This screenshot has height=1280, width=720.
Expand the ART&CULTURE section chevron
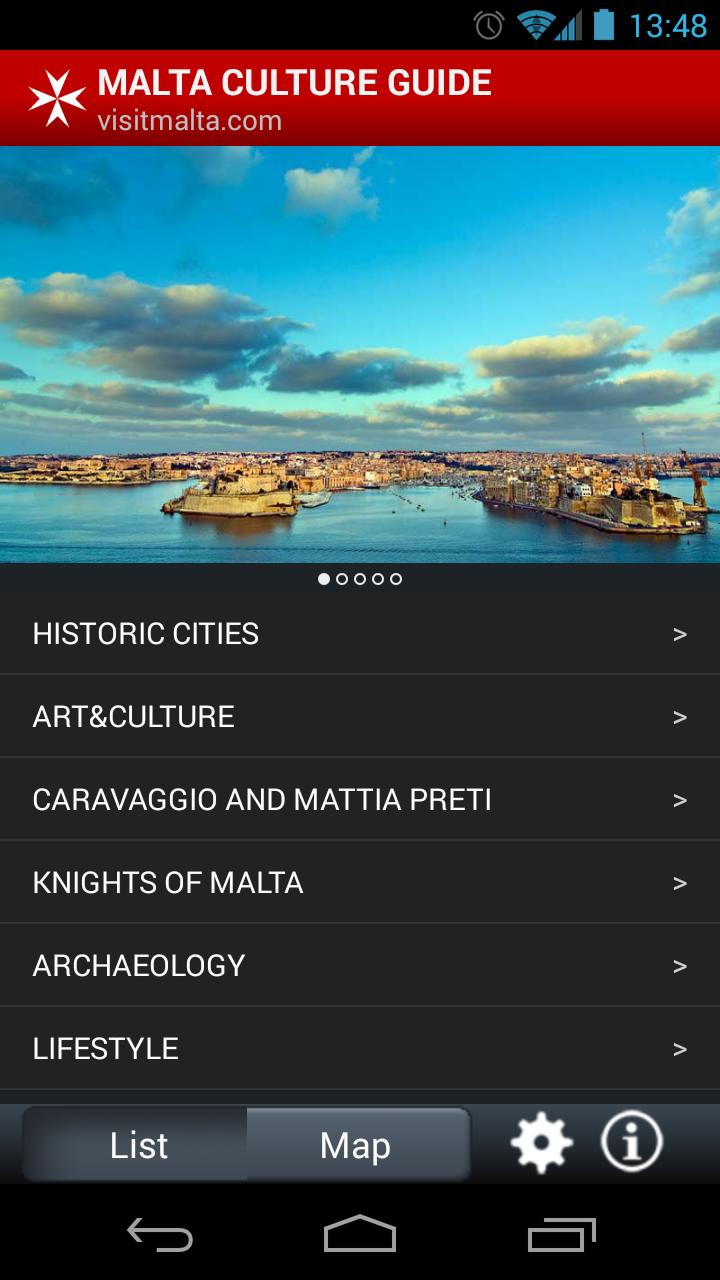pos(681,716)
